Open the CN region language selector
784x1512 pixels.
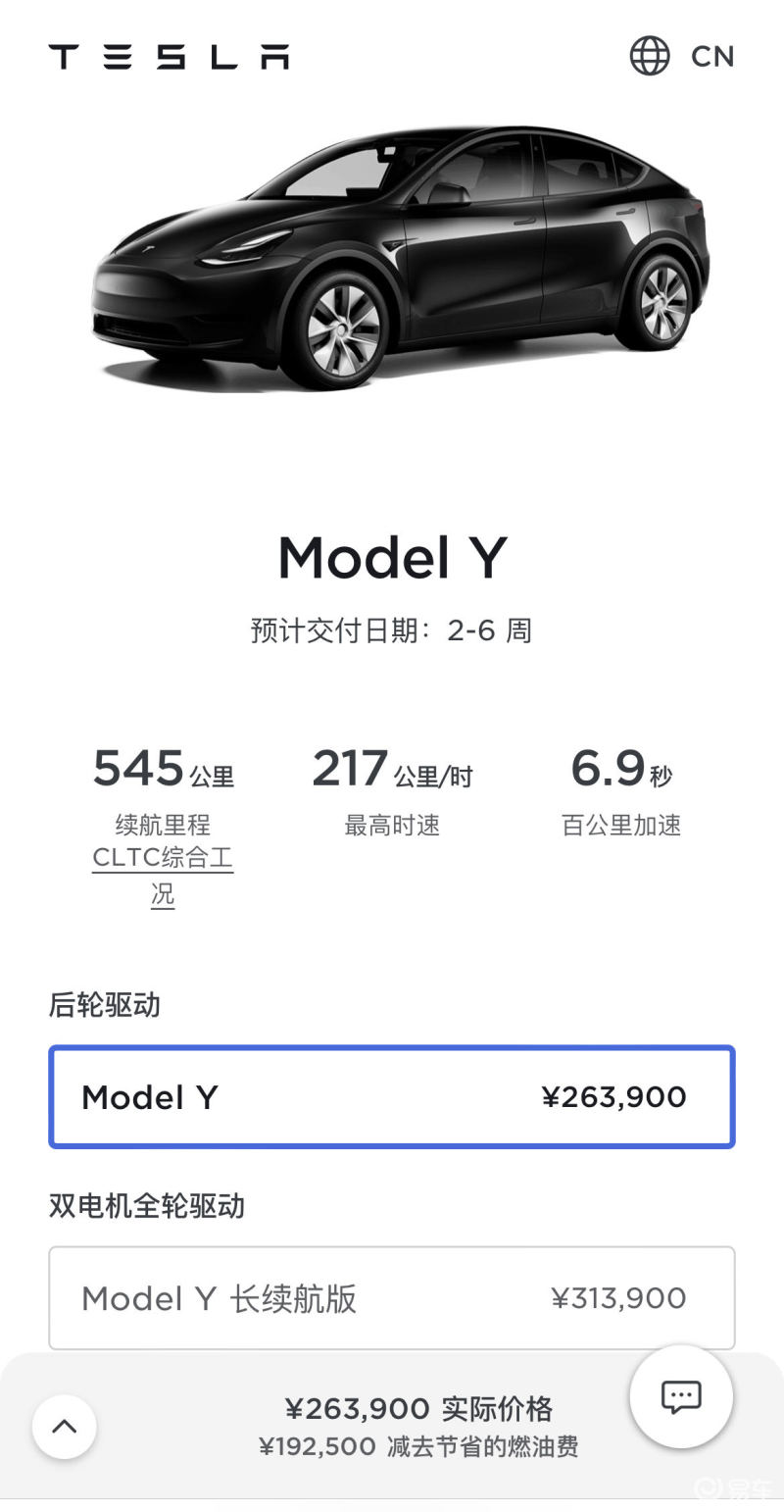pyautogui.click(x=682, y=56)
